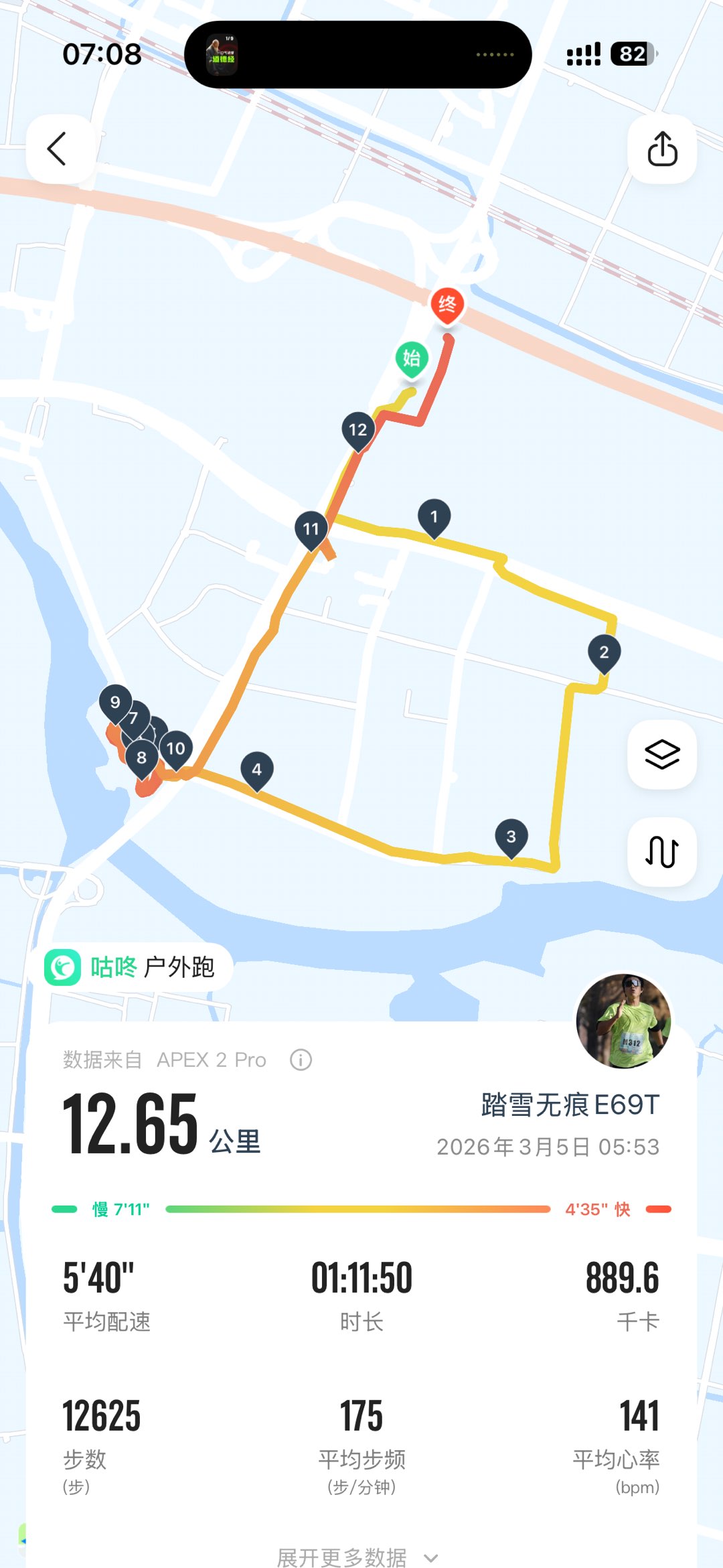
Task: Tap the kilometer 1 marker on map
Action: [434, 517]
